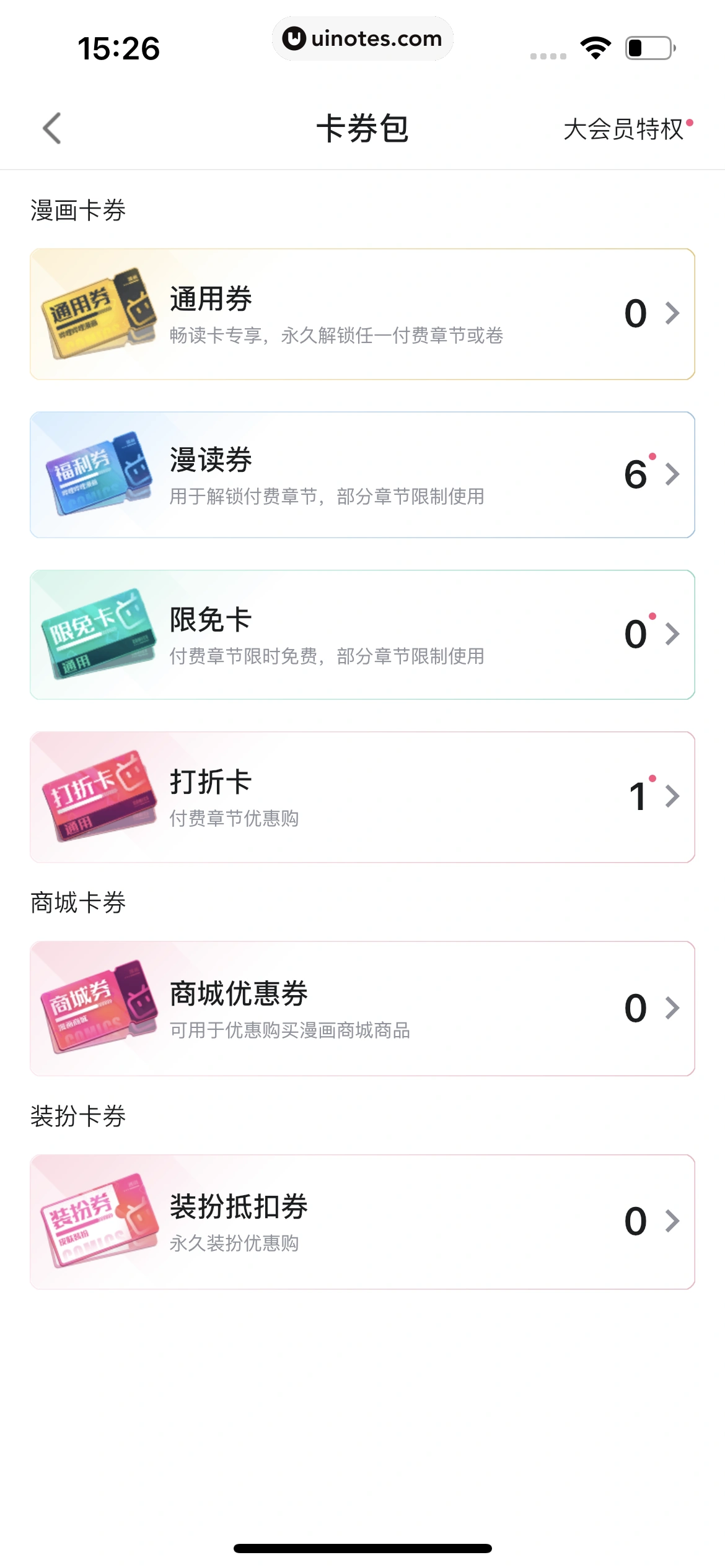Screen dimensions: 725x1568
Task: Expand the 商城优惠券 row via its chevron
Action: click(672, 1008)
